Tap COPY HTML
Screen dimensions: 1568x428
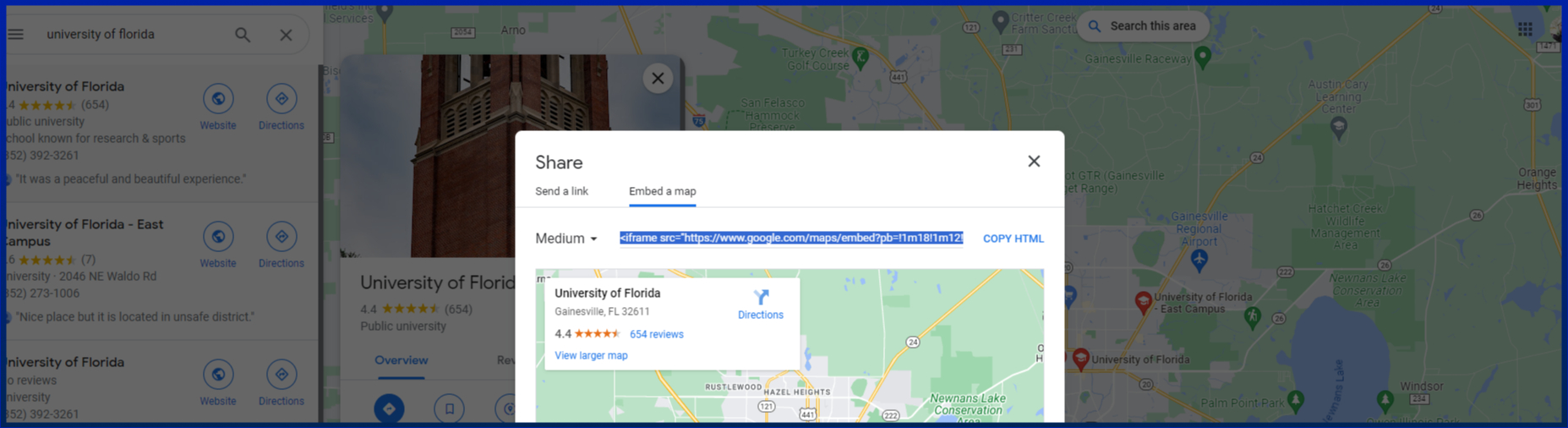[1013, 239]
